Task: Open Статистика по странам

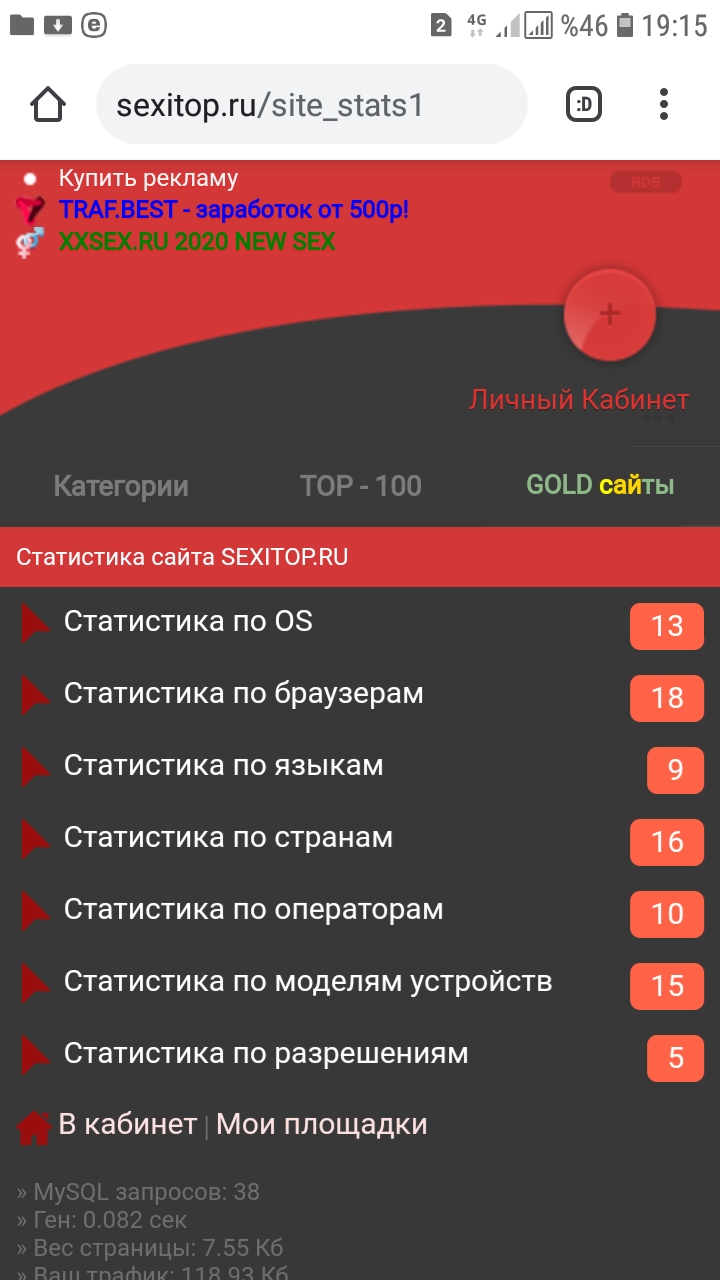Action: point(228,838)
